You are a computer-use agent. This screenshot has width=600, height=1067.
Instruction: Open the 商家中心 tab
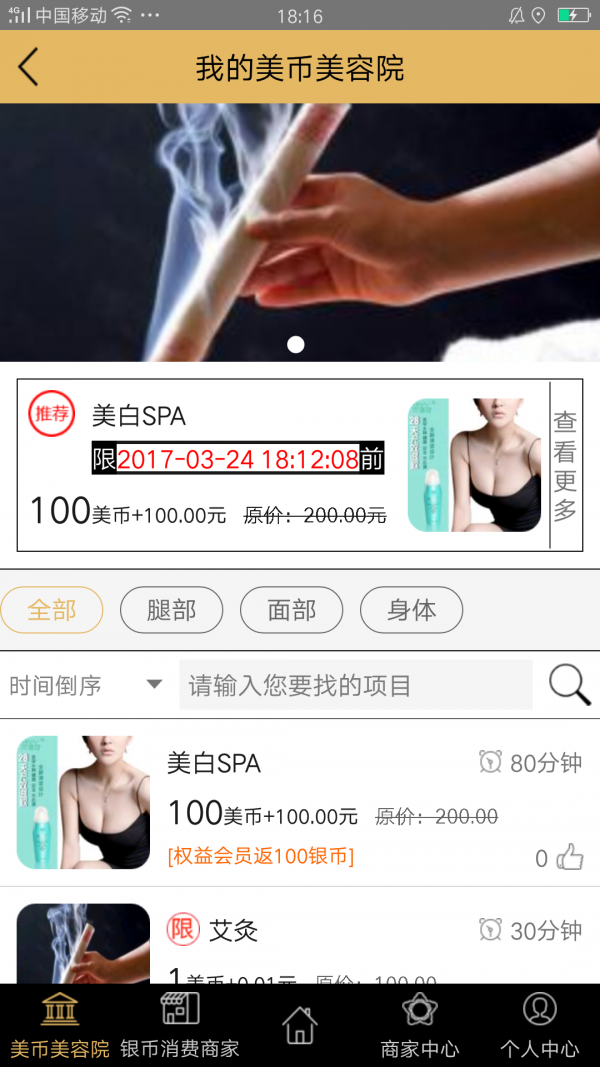(420, 1026)
